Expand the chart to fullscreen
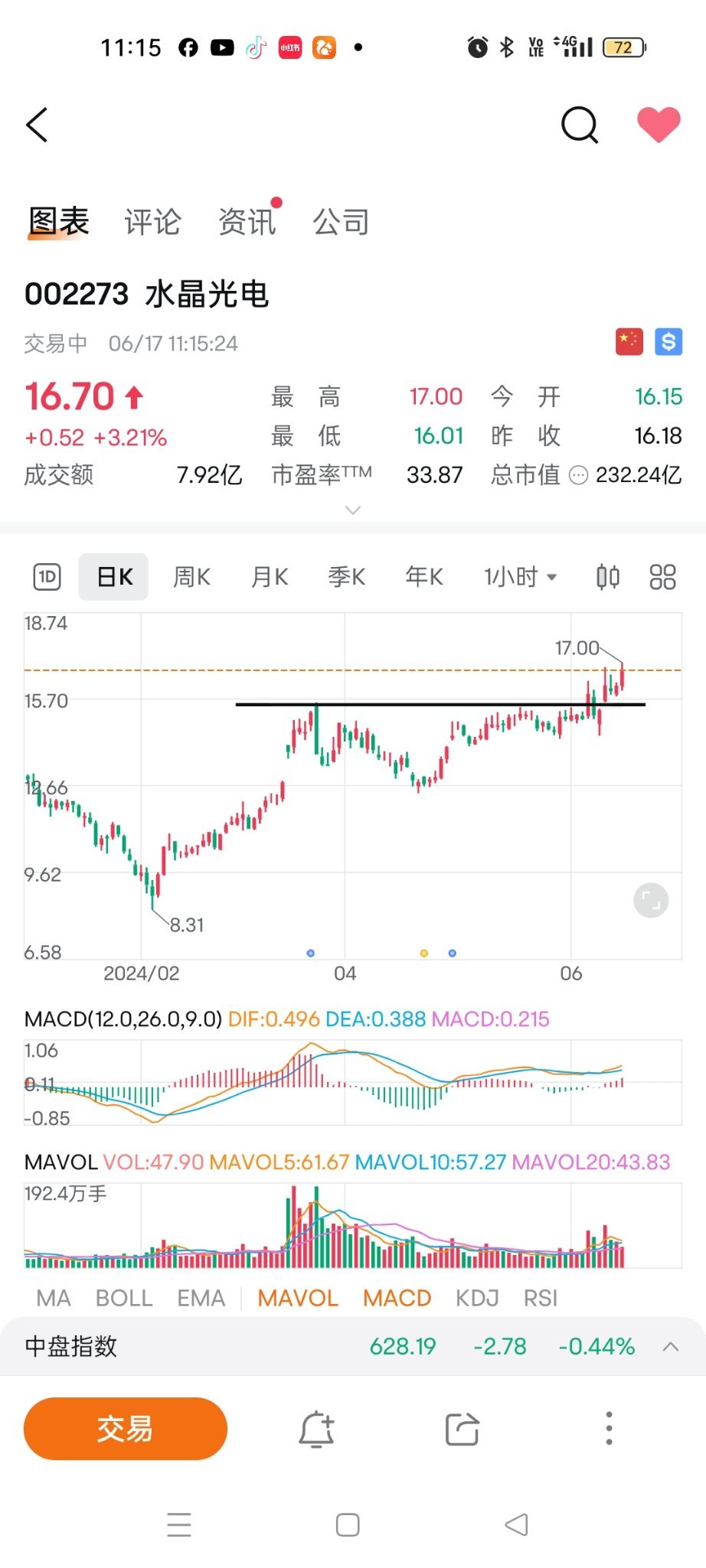The width and height of the screenshot is (706, 1568). pyautogui.click(x=651, y=900)
